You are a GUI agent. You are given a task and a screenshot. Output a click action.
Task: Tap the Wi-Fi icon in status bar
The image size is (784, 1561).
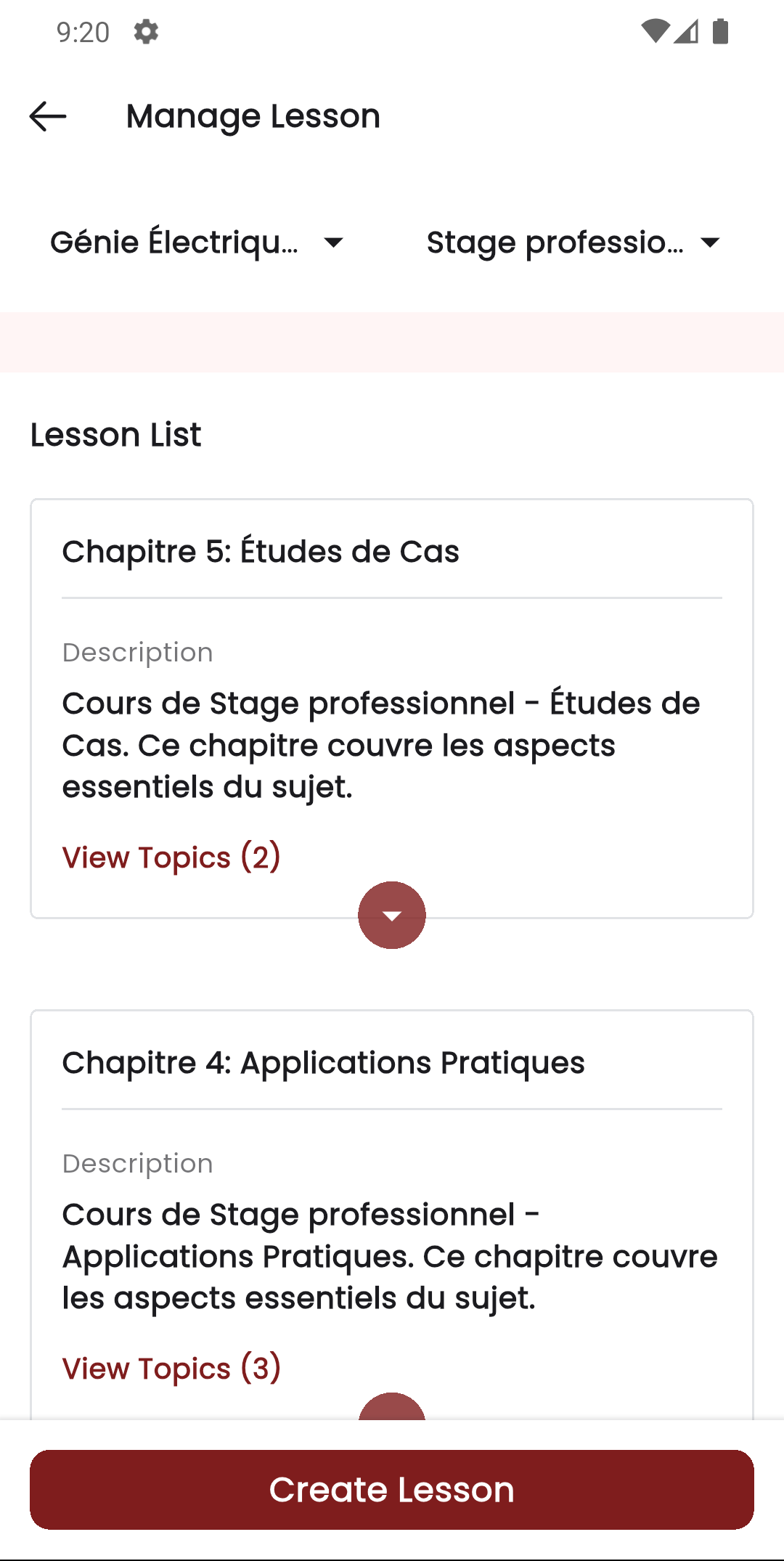point(657,32)
